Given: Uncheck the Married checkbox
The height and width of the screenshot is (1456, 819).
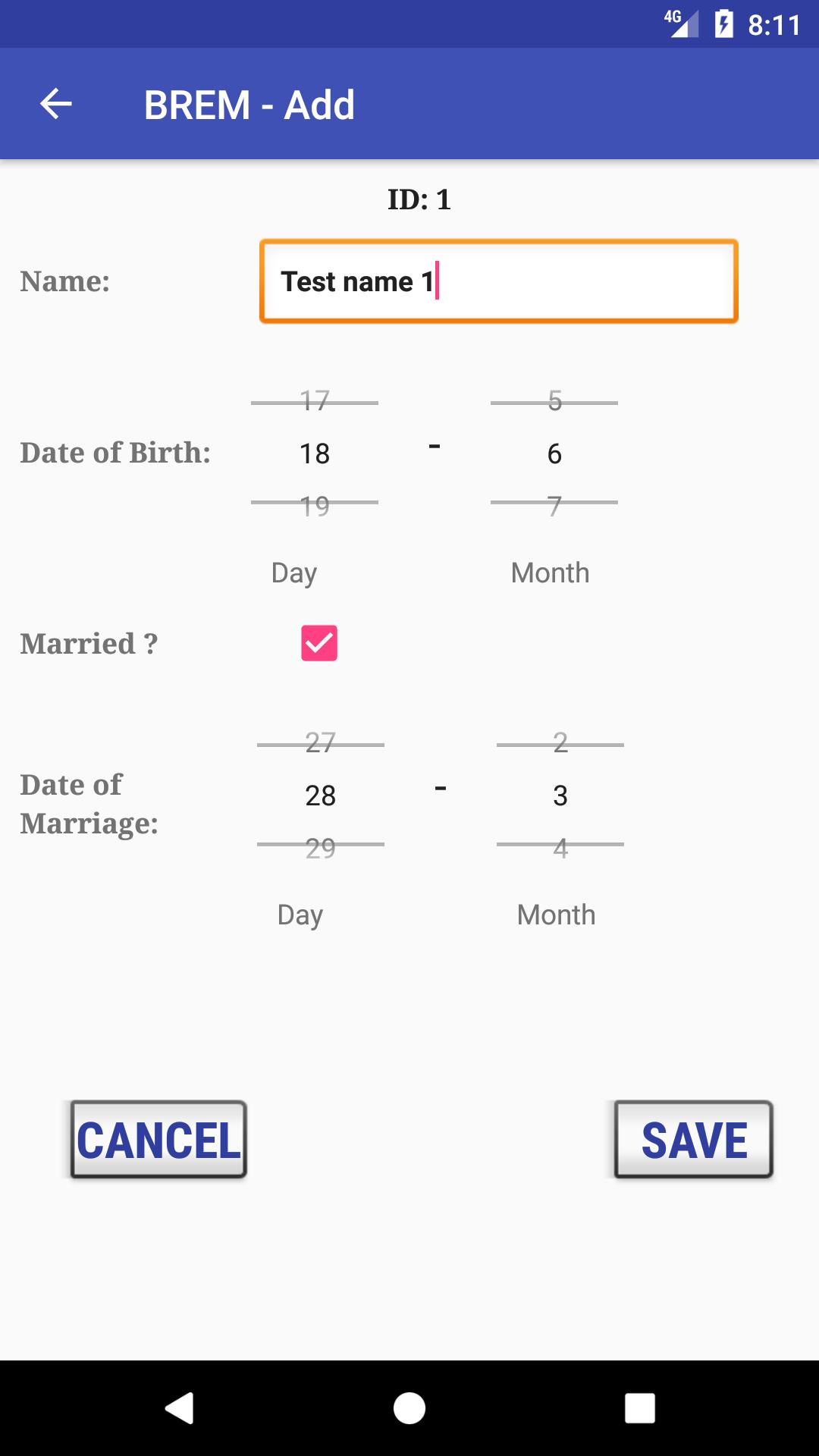Looking at the screenshot, I should pyautogui.click(x=319, y=643).
